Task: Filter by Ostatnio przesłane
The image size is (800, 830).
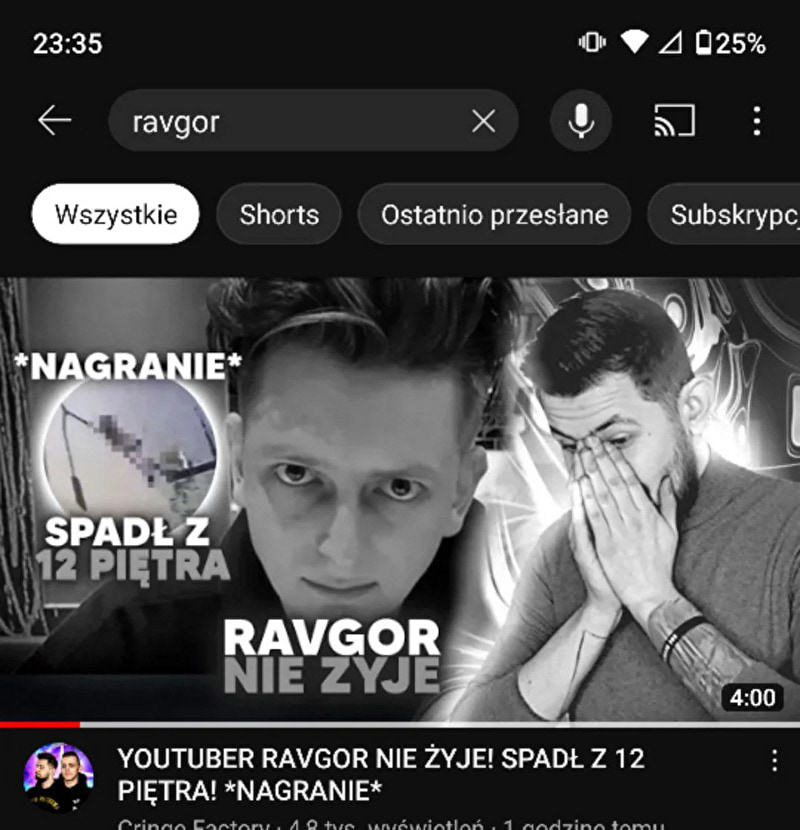Action: [x=494, y=214]
